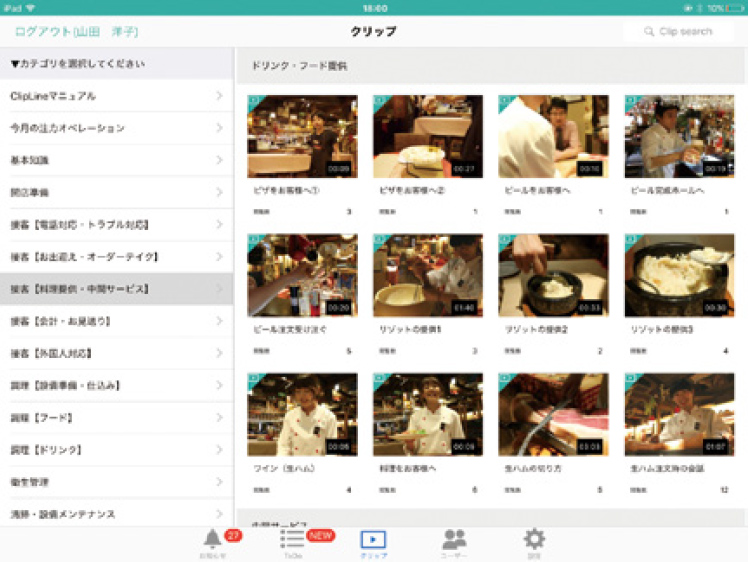Image resolution: width=750 pixels, height=562 pixels.
Task: Open the settings gear tab
Action: [x=535, y=541]
